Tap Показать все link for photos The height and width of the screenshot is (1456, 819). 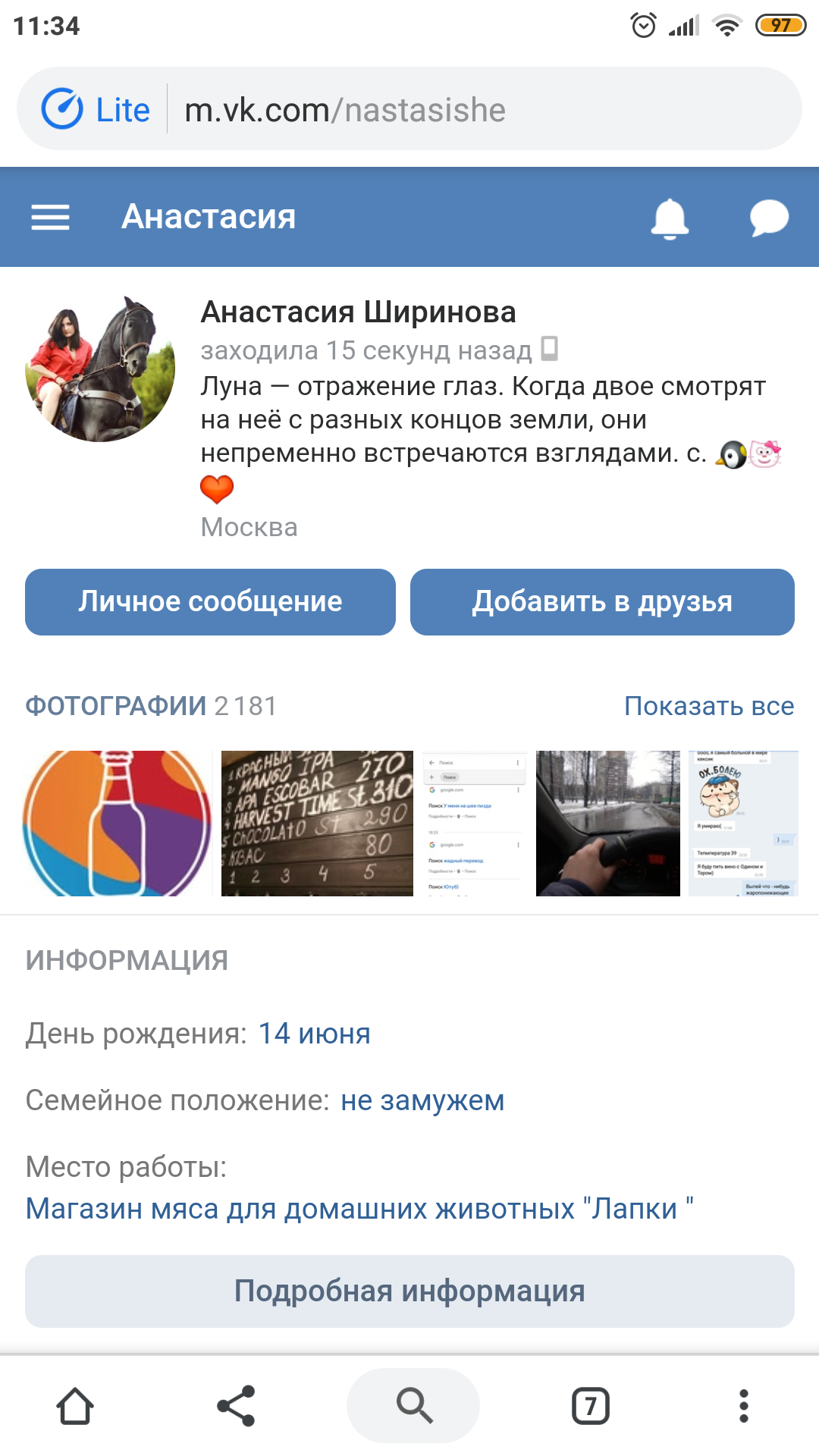[x=709, y=706]
